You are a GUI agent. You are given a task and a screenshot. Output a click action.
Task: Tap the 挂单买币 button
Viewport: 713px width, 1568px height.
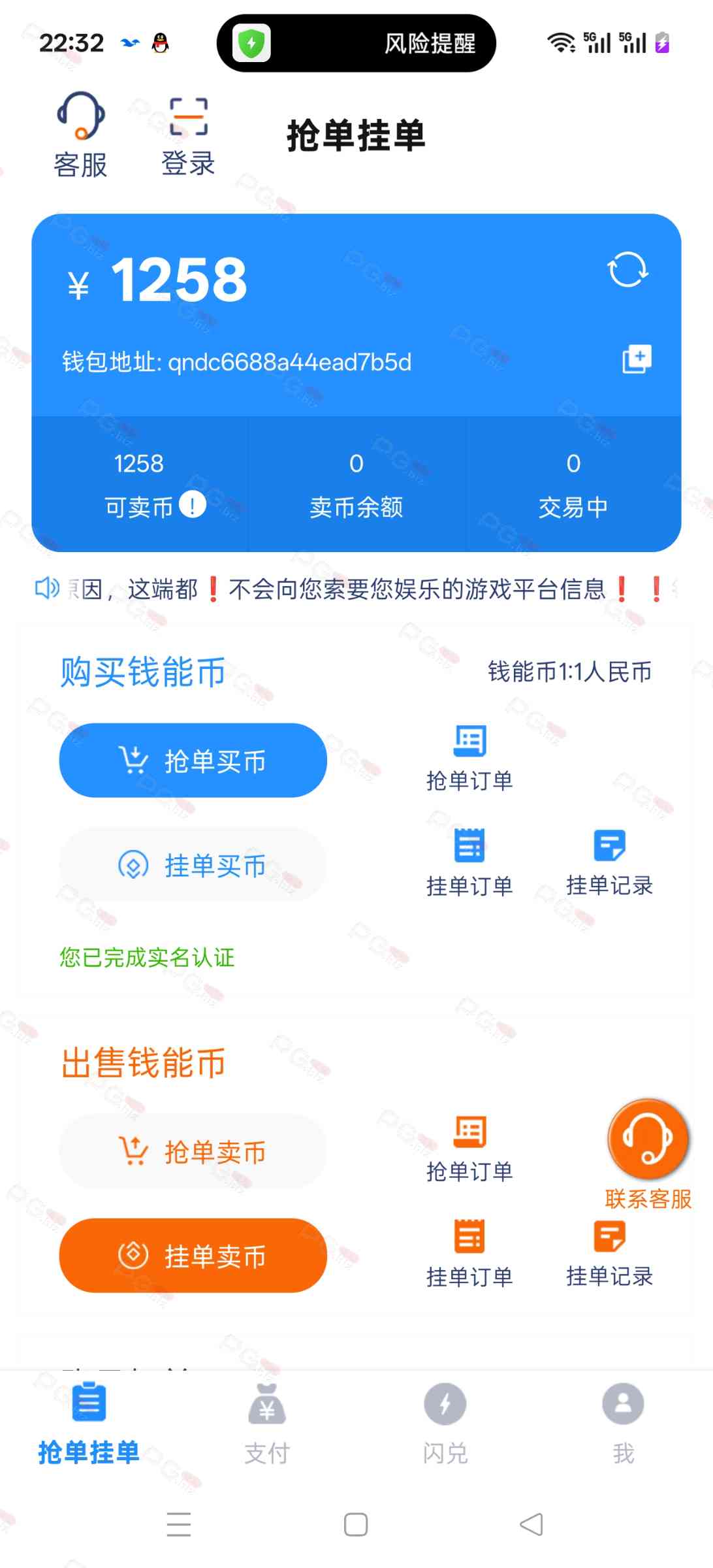pos(193,866)
